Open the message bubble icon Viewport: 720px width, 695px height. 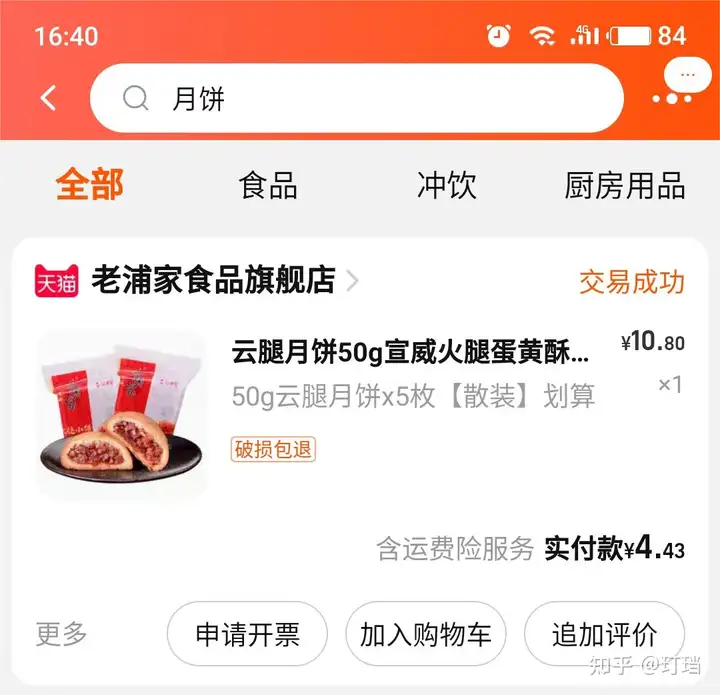point(686,84)
